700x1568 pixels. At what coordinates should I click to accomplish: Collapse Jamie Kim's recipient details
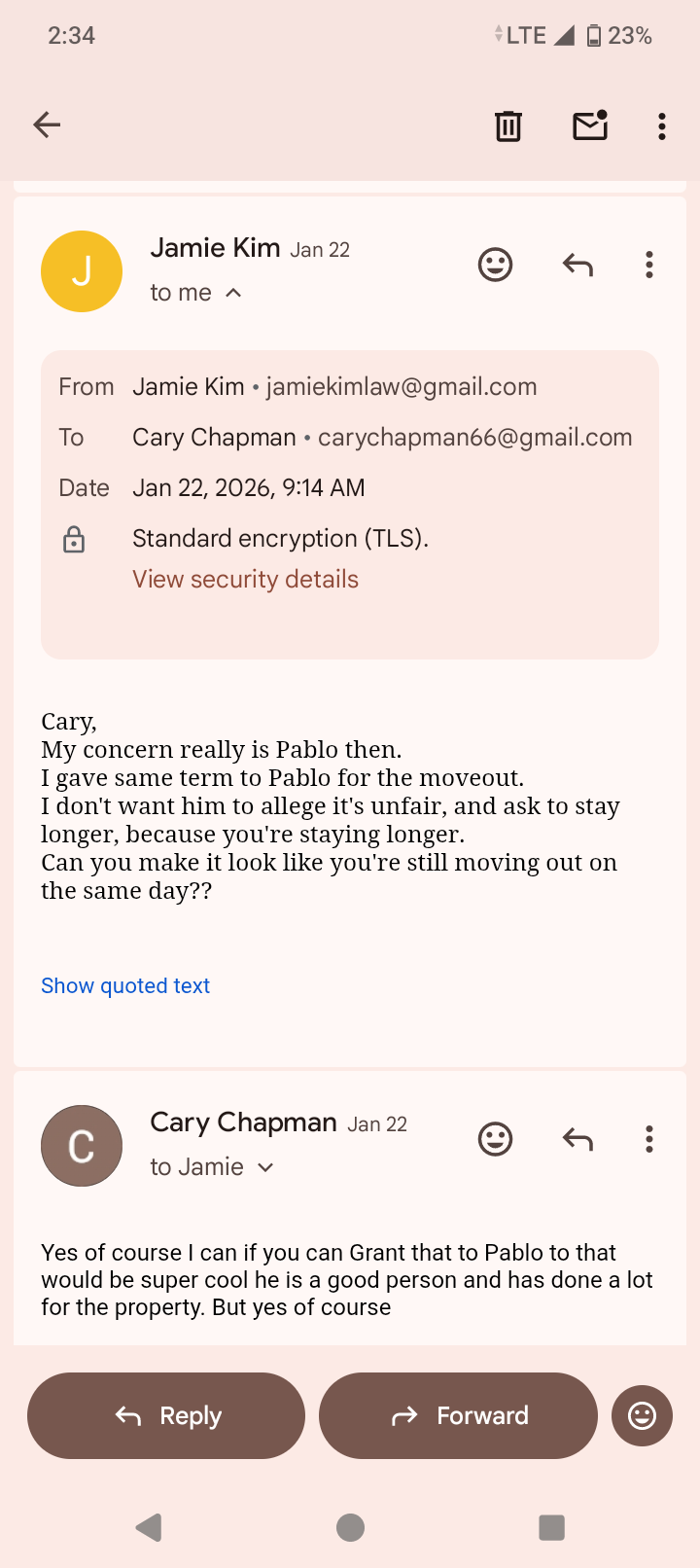(x=233, y=293)
